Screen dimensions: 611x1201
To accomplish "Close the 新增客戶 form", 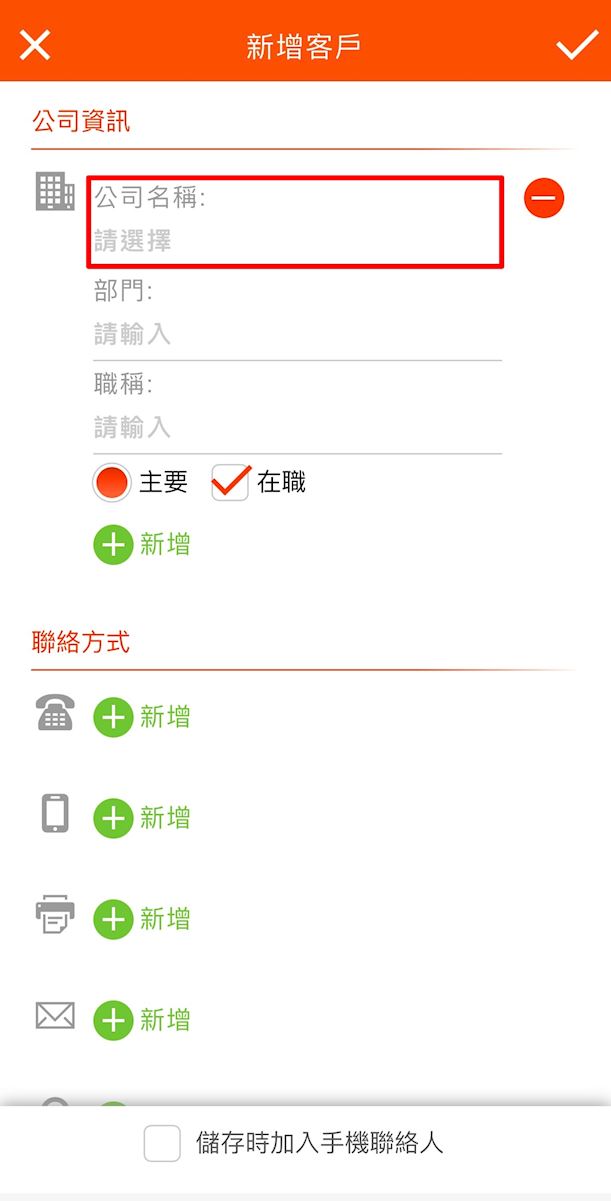I will 35,45.
